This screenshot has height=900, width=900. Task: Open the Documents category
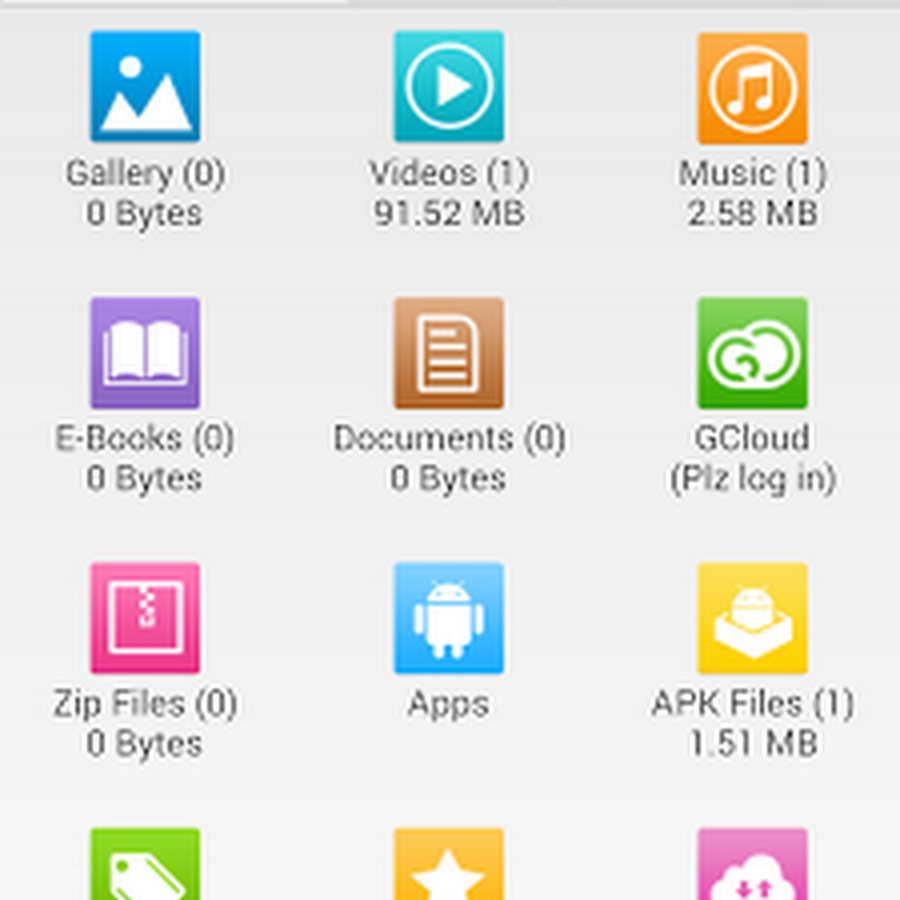[x=449, y=353]
